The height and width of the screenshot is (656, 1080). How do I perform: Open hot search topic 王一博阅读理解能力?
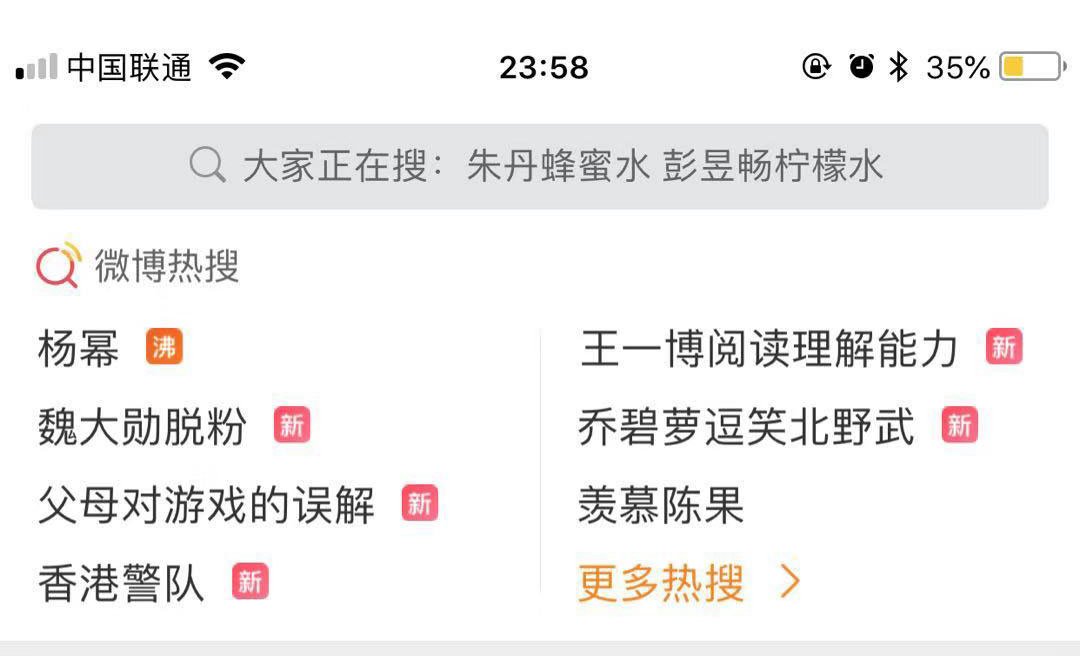pyautogui.click(x=768, y=349)
